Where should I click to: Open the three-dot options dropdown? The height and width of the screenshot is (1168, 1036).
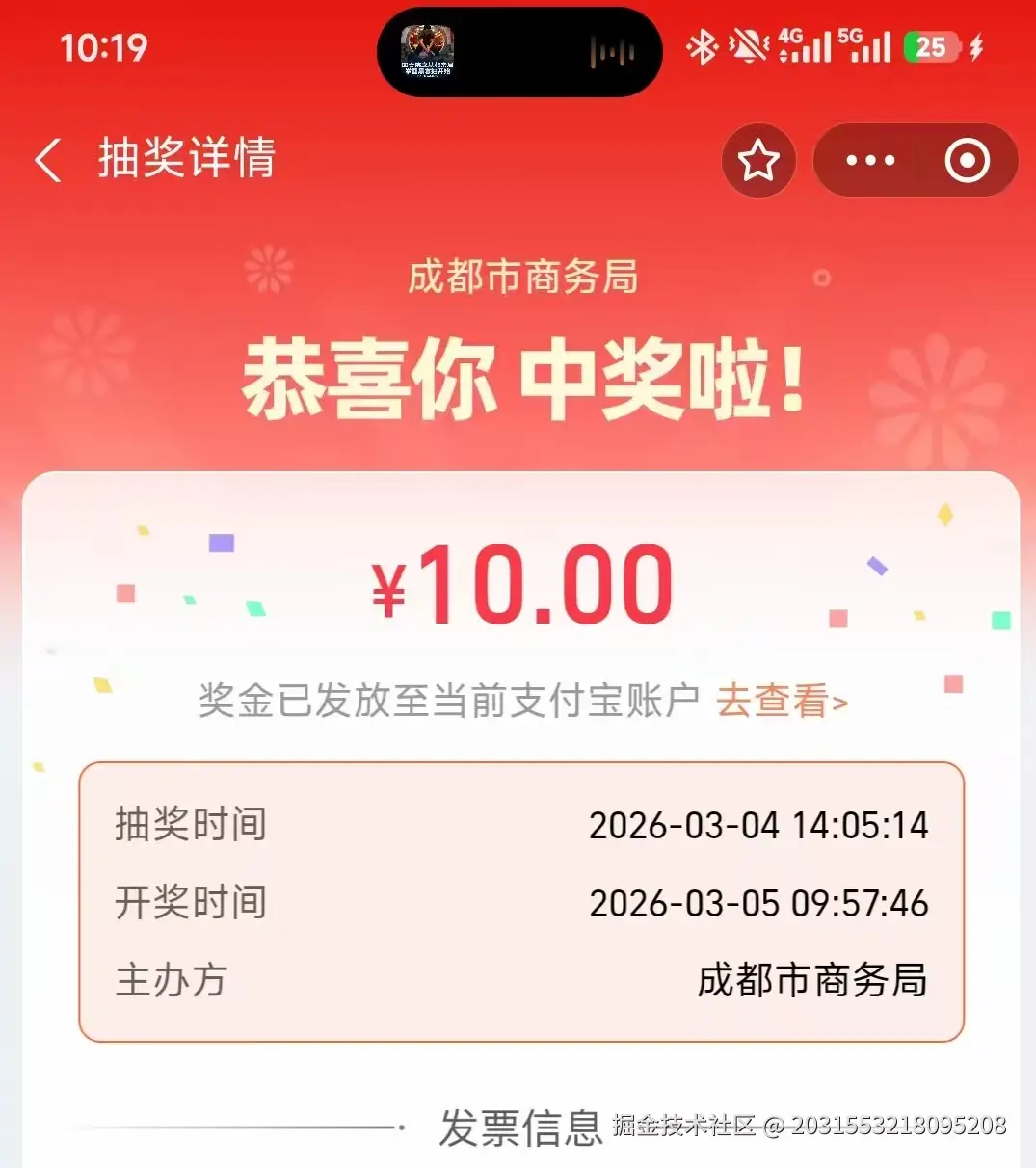pos(865,161)
